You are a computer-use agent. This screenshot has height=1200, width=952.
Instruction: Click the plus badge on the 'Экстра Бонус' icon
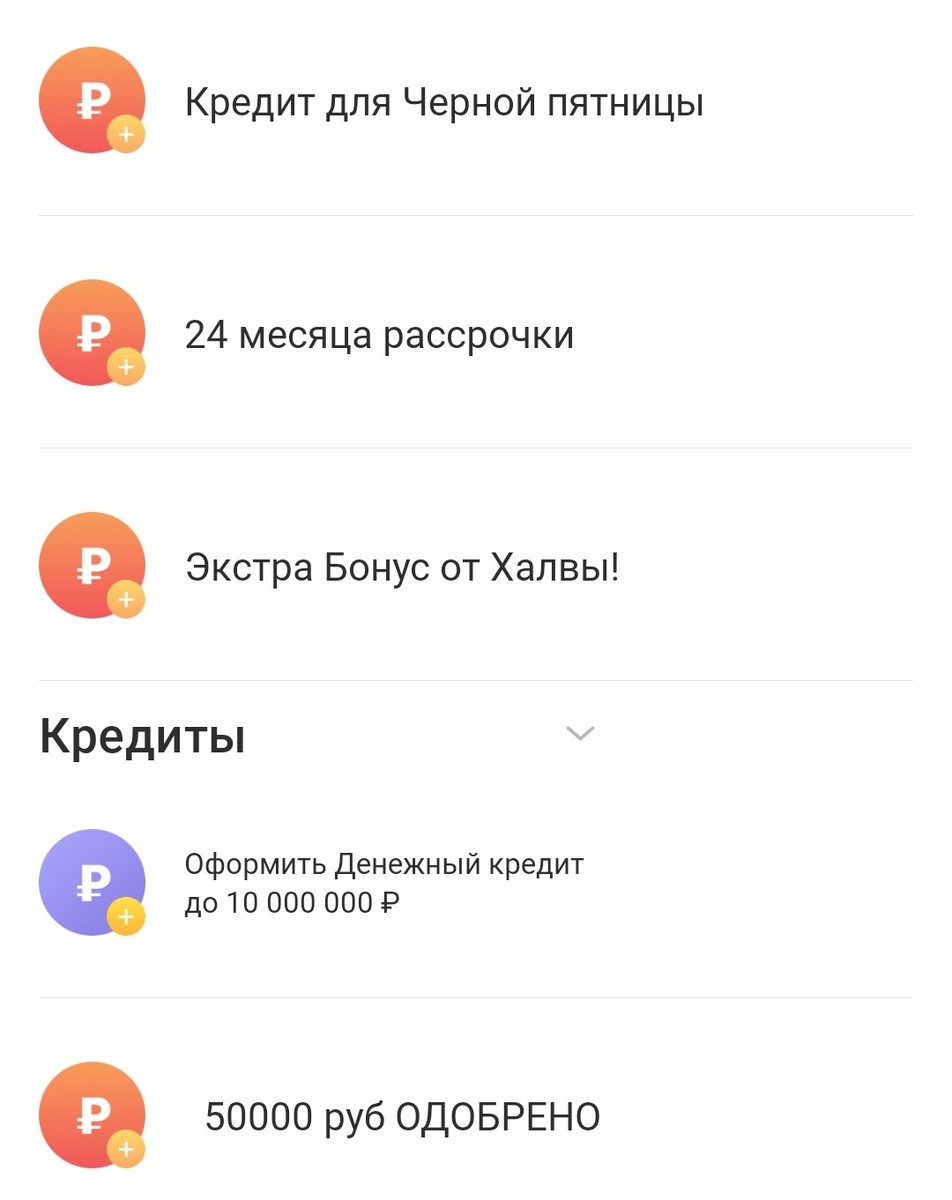[x=127, y=600]
